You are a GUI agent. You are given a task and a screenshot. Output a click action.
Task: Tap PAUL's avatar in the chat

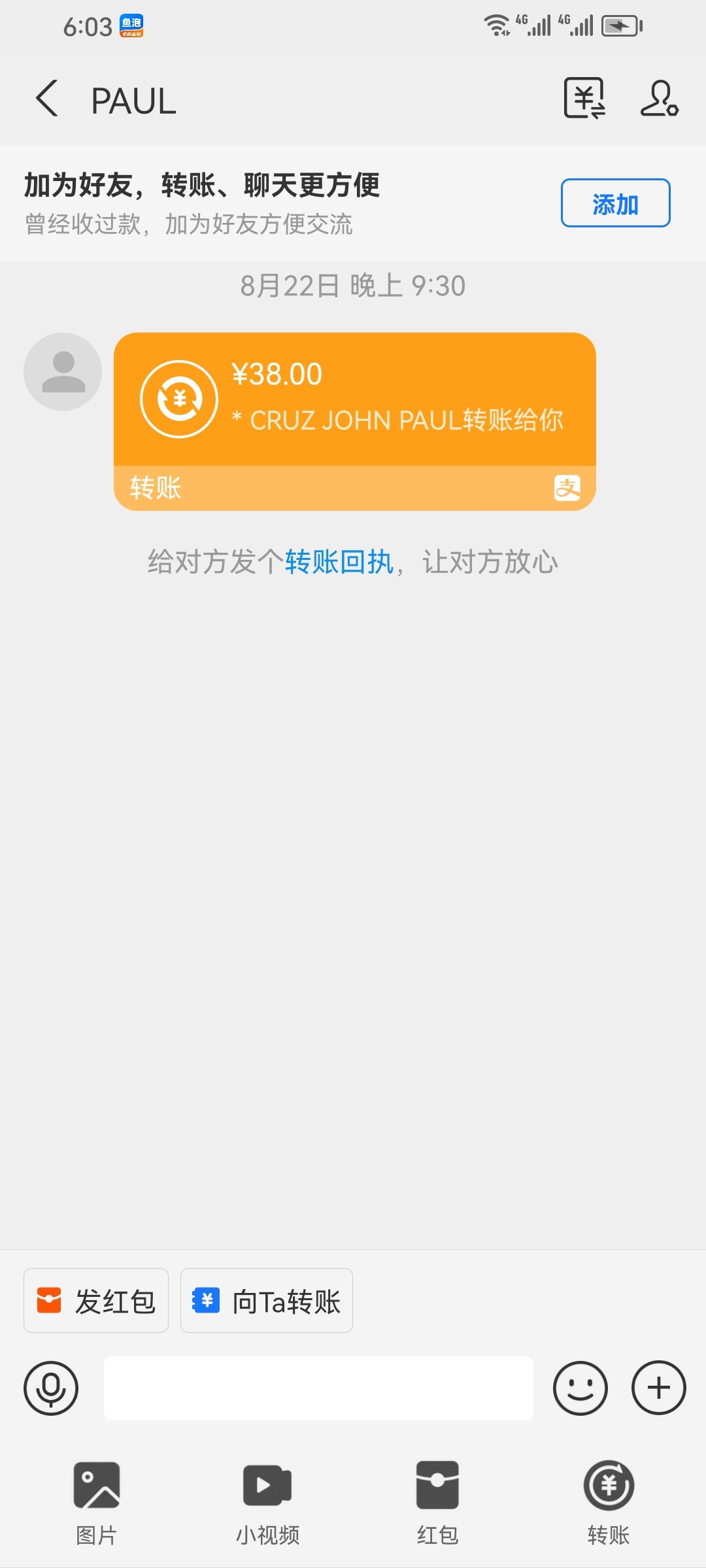[63, 372]
